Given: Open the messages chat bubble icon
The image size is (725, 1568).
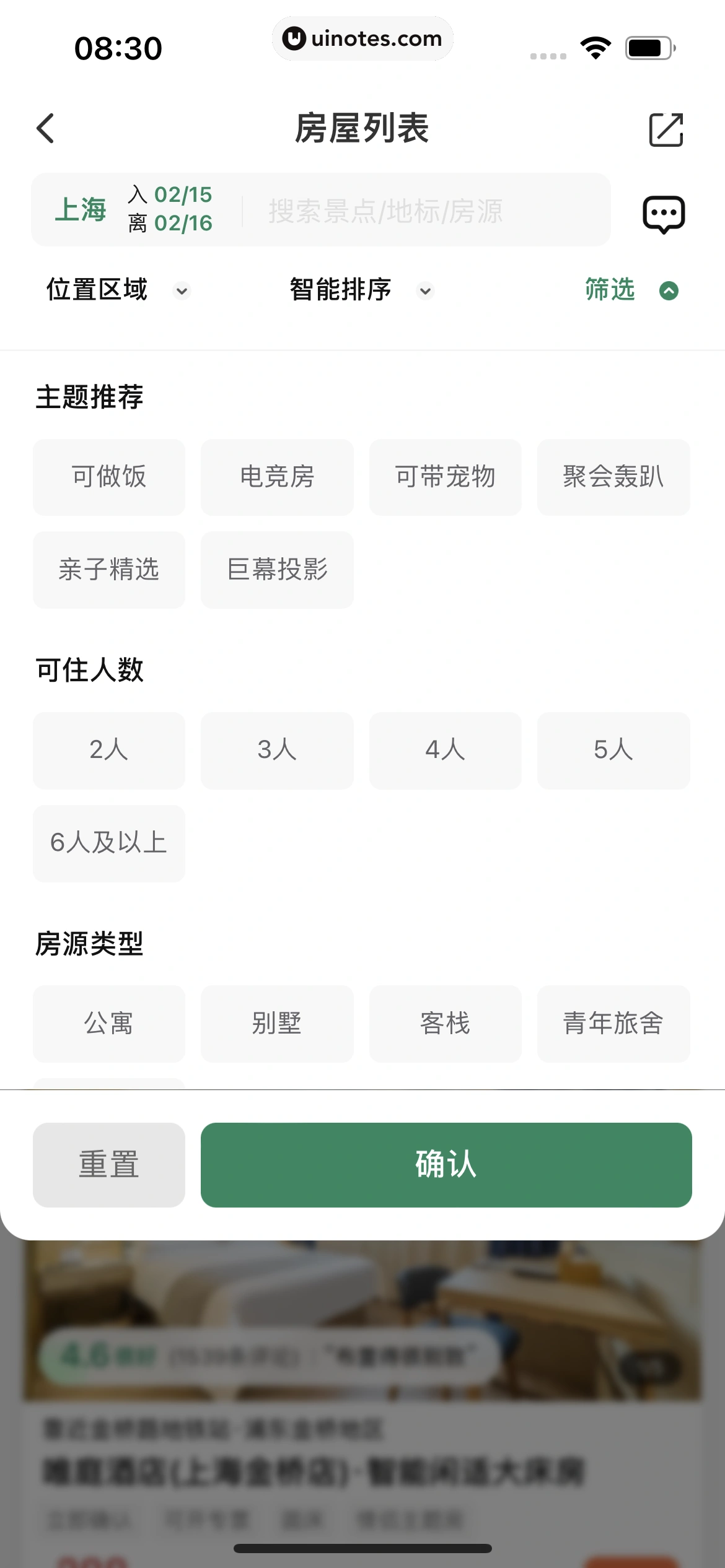Looking at the screenshot, I should pos(663,214).
